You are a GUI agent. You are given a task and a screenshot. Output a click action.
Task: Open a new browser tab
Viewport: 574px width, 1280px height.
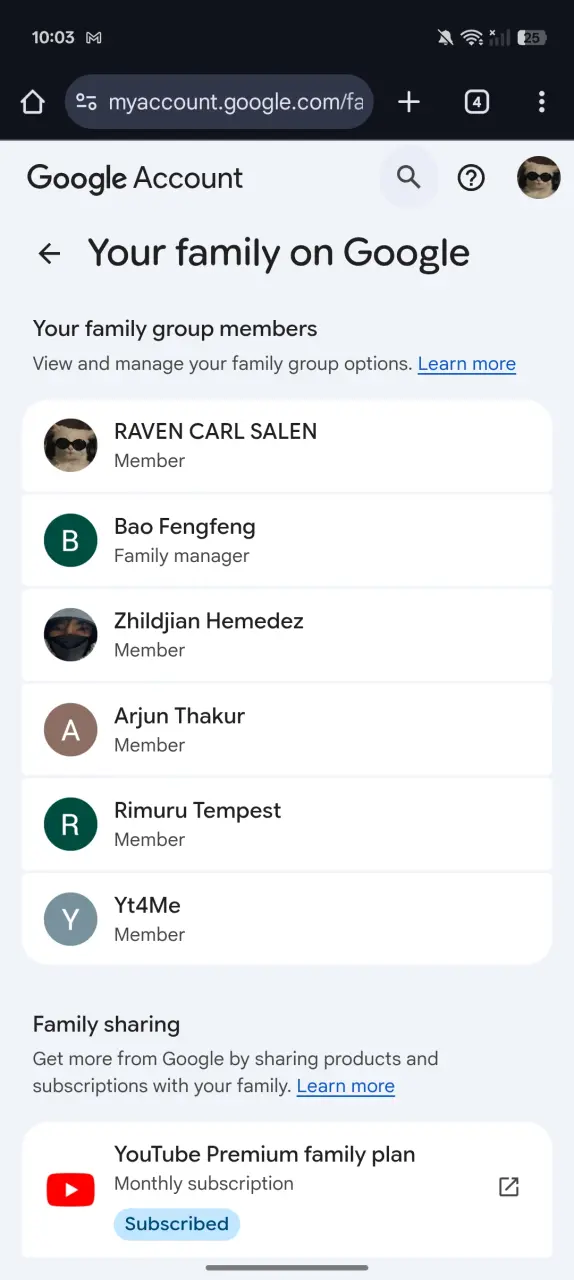(x=409, y=102)
